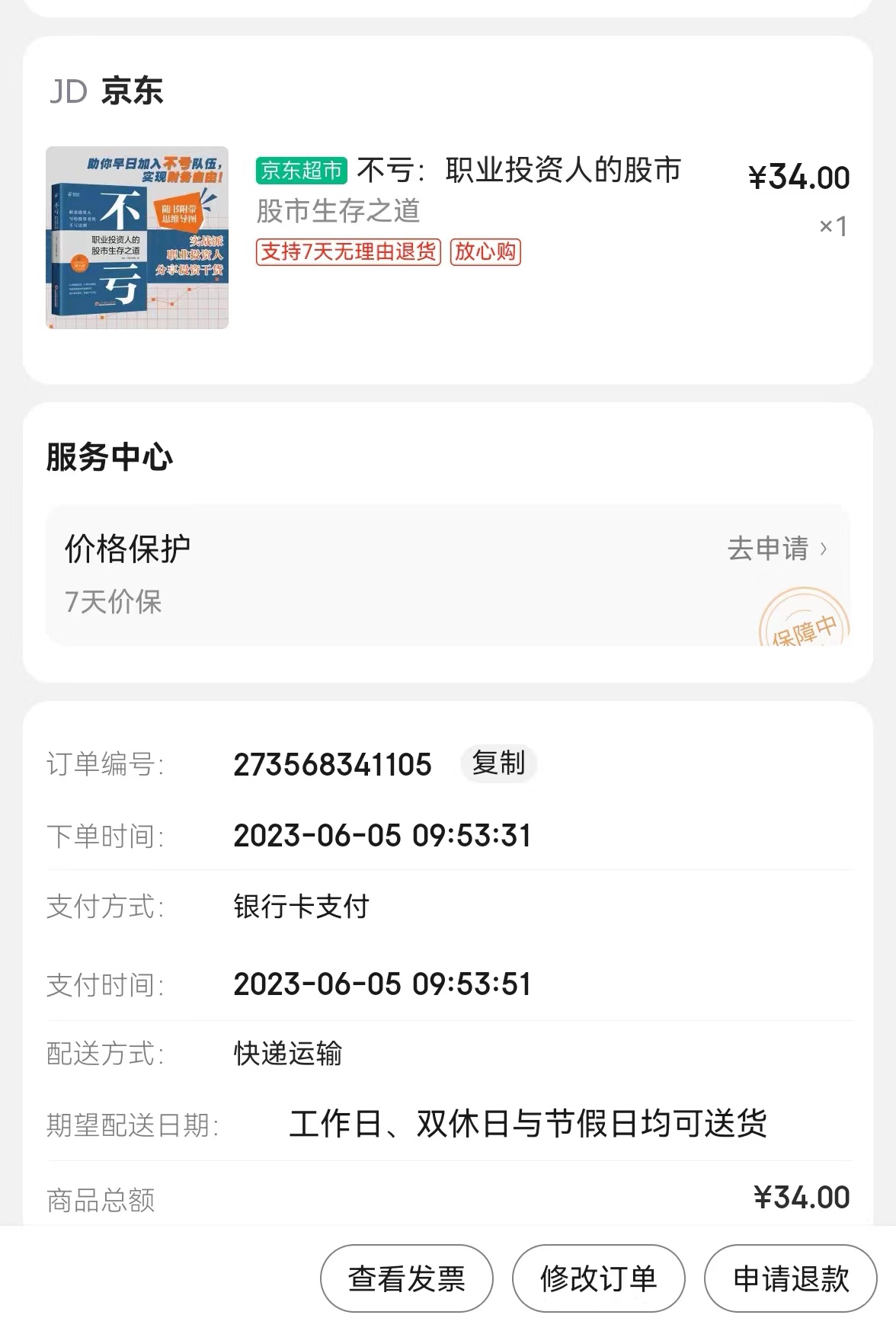Image resolution: width=896 pixels, height=1331 pixels.
Task: Apply for price protection via 去申请
Action: (777, 549)
